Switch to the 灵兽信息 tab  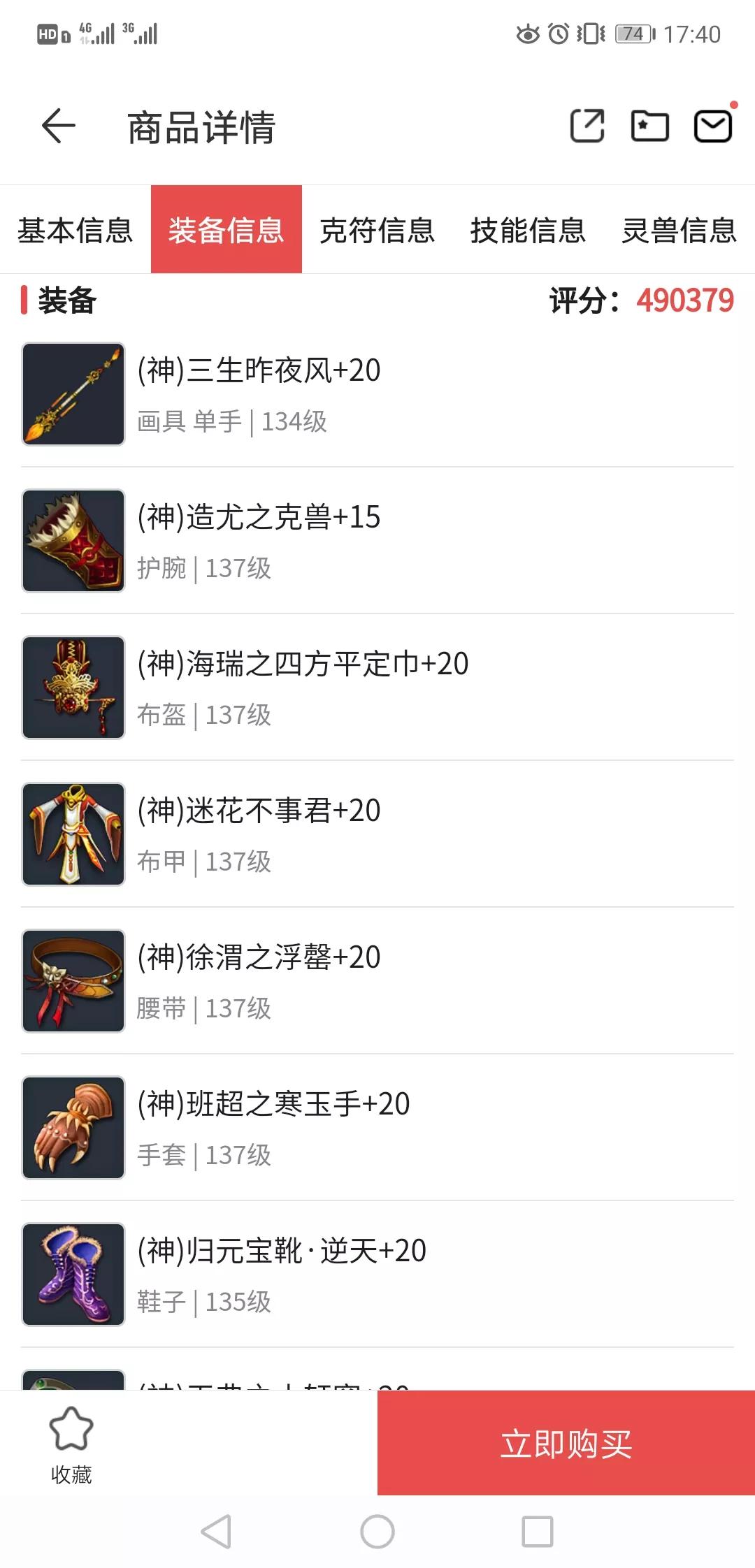(679, 230)
